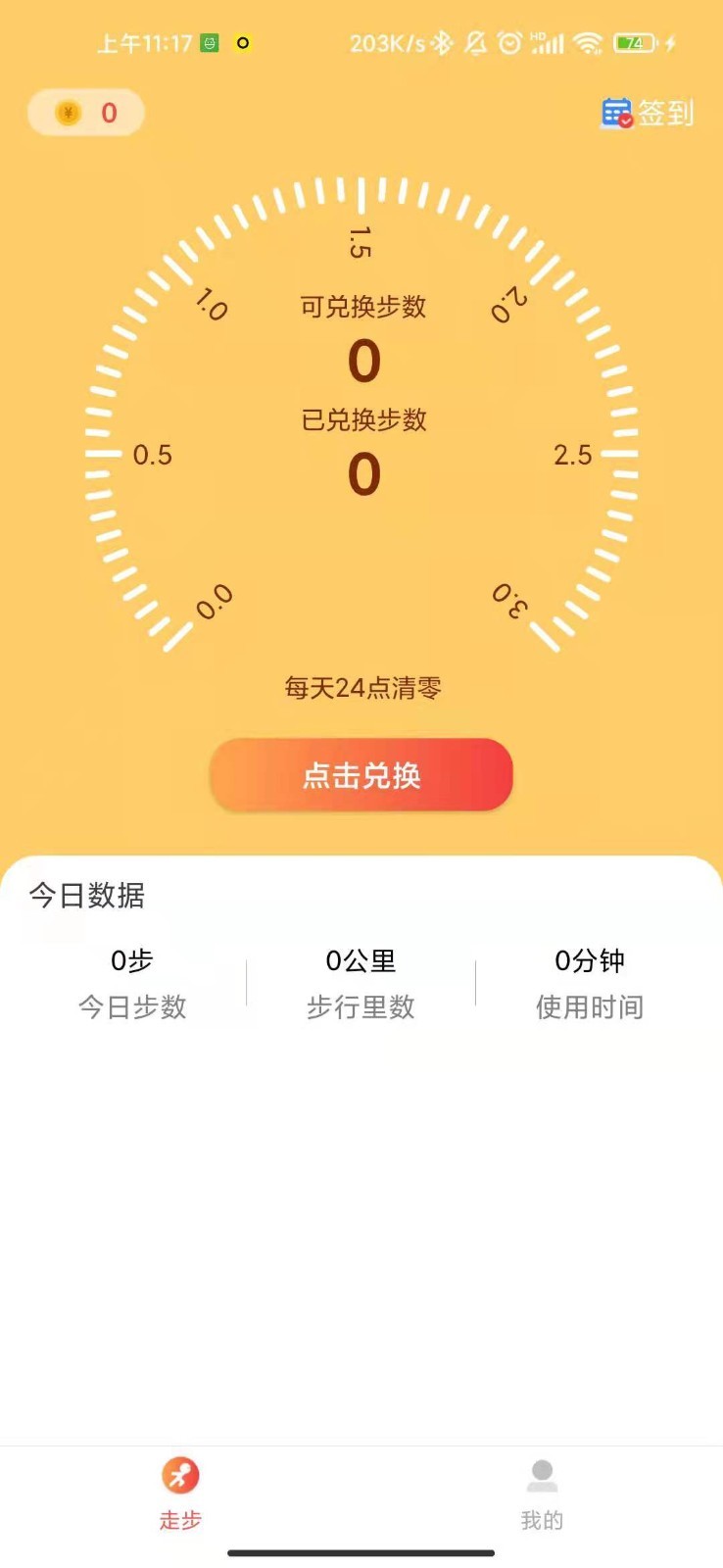Switch to the 我的 tab
Image resolution: width=723 pixels, height=1568 pixels.
(542, 1494)
